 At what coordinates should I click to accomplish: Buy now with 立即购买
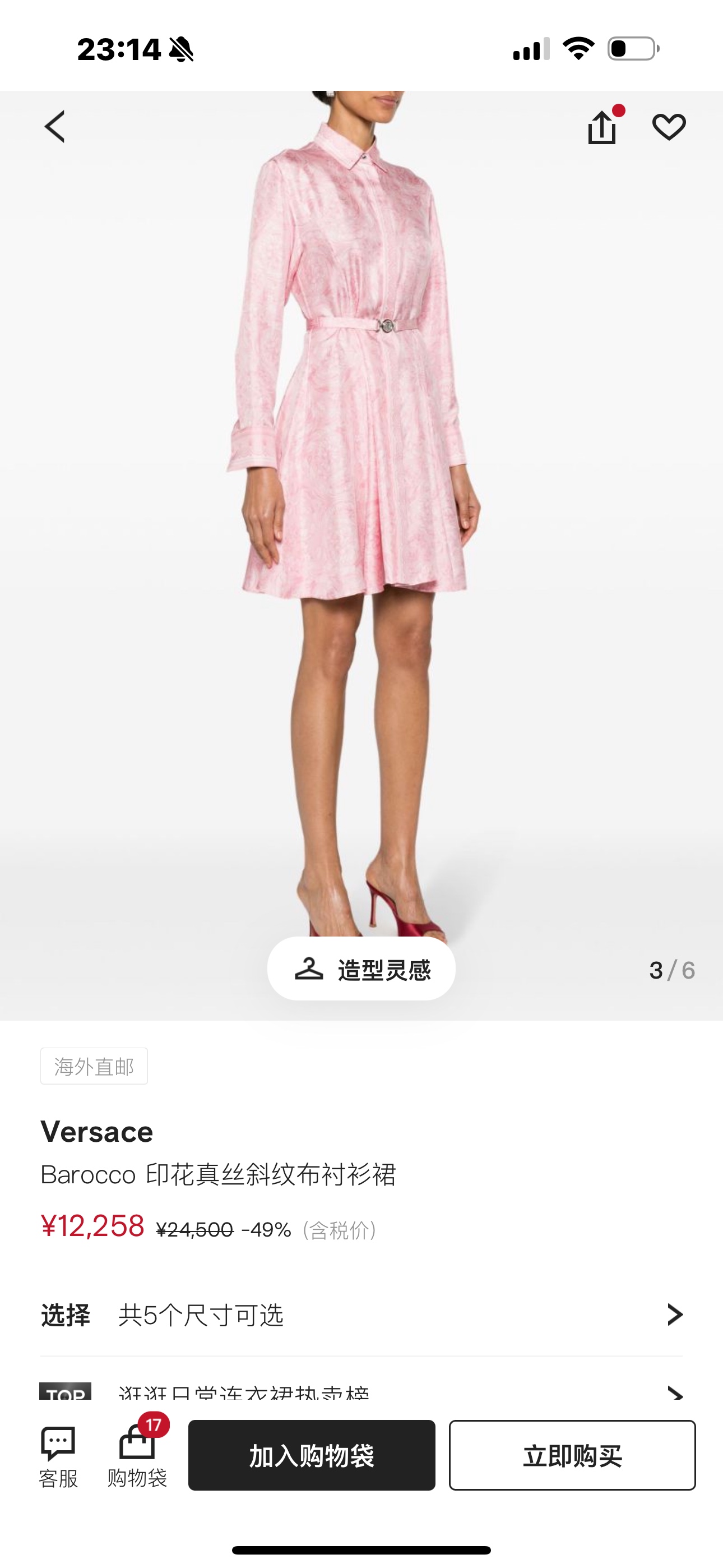pyautogui.click(x=572, y=1455)
